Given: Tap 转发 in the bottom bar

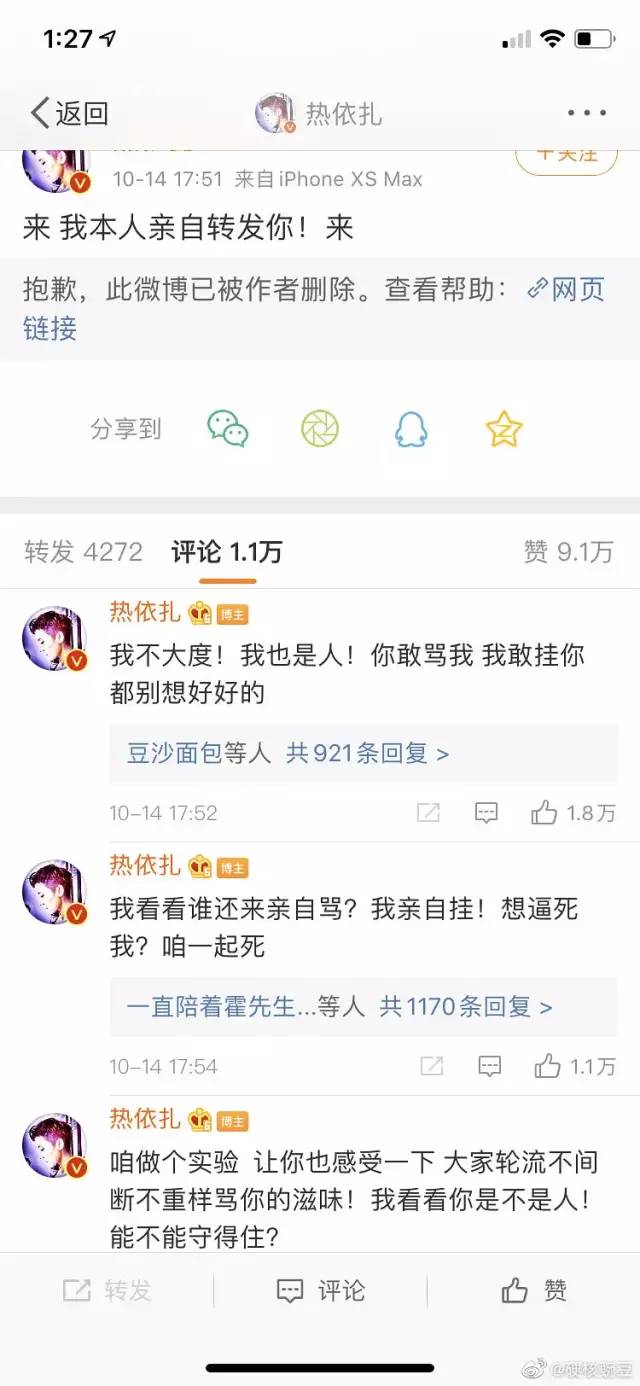Looking at the screenshot, I should coord(106,1291).
